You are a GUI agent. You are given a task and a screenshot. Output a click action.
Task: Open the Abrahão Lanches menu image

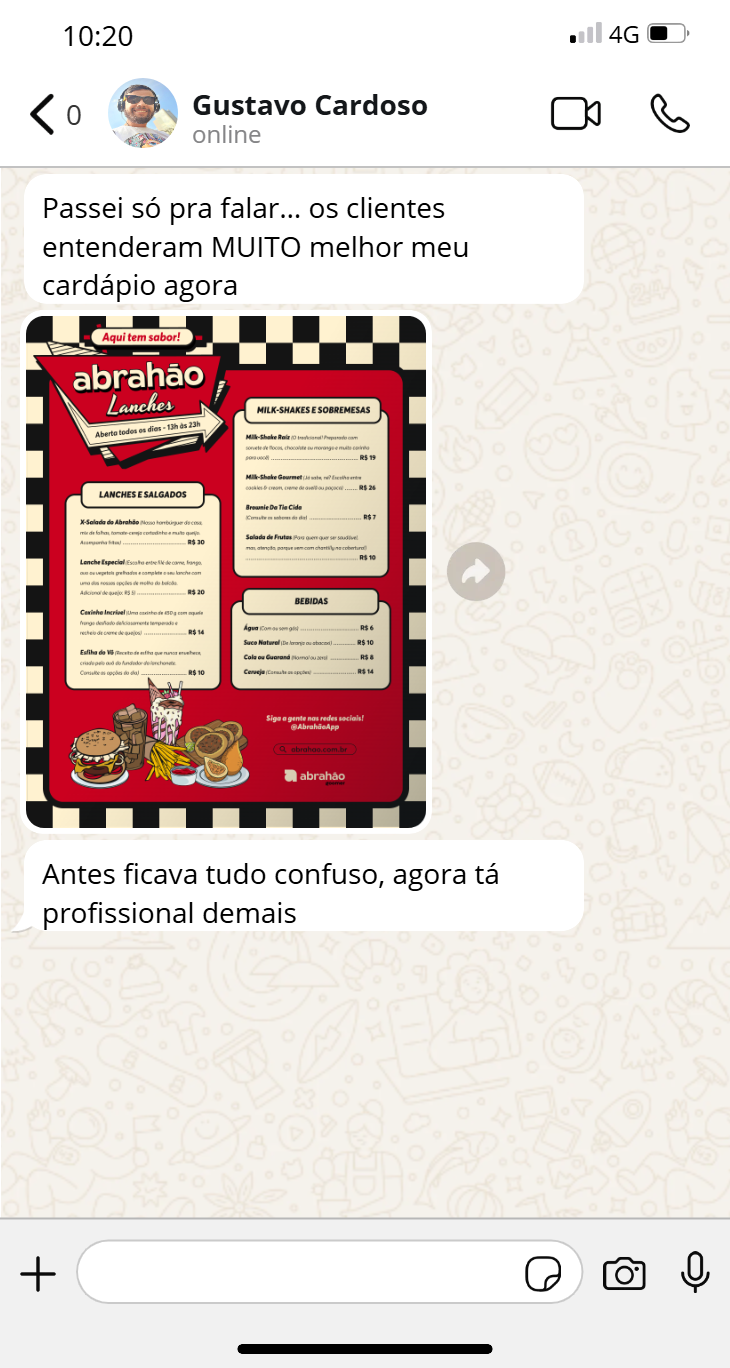click(226, 572)
